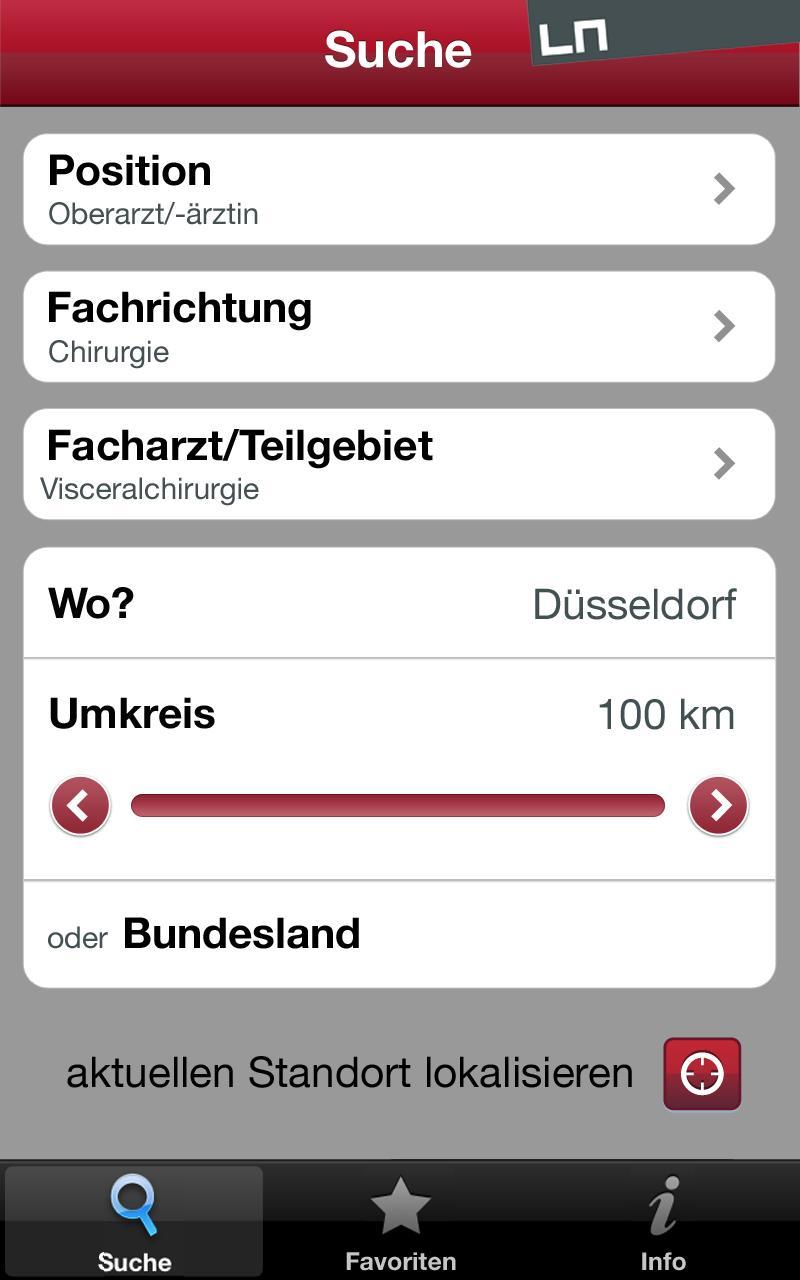Expand the Facharzt/Teilgebiet chevron
The height and width of the screenshot is (1280, 800).
723,463
